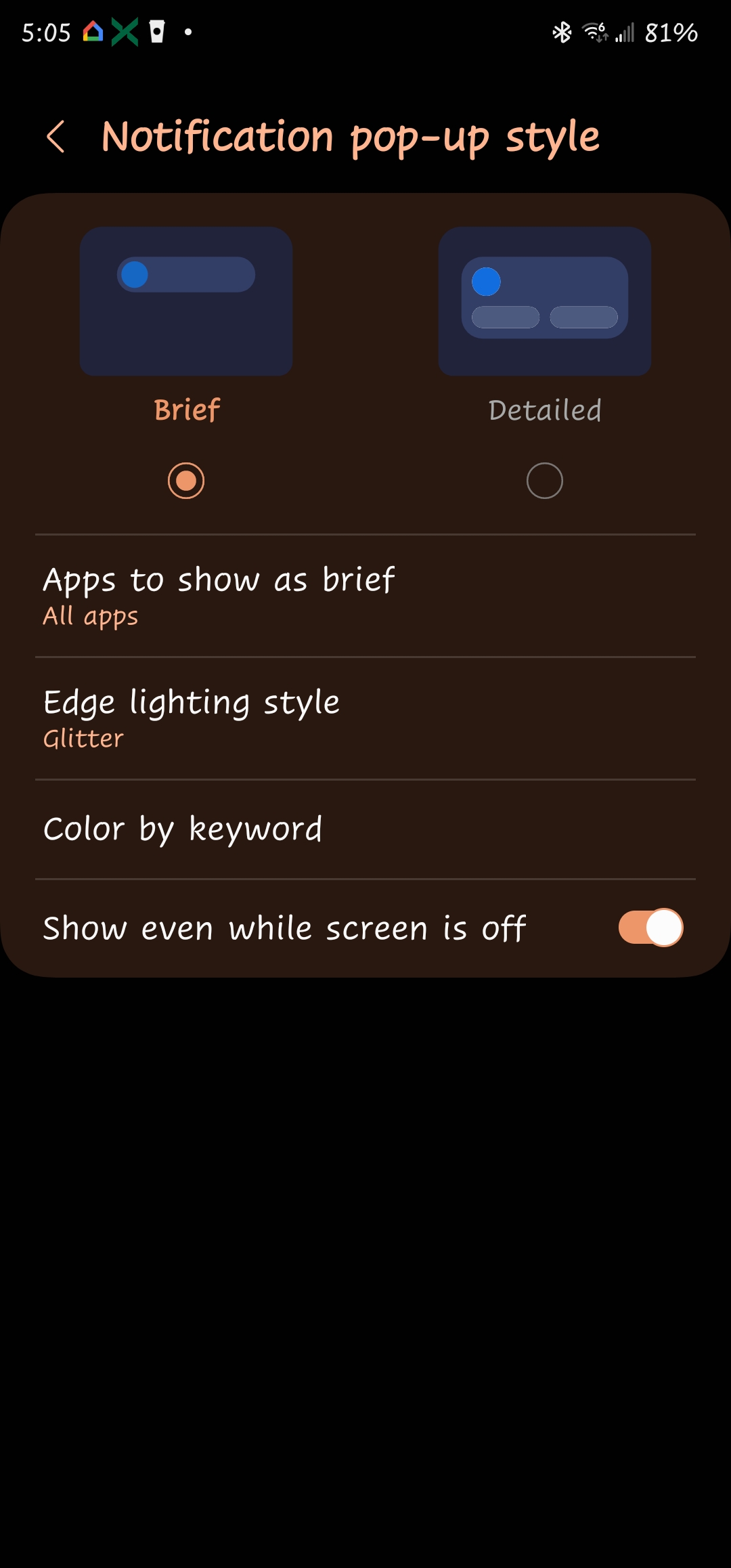The height and width of the screenshot is (1568, 731).
Task: Go back from Notification pop-up style
Action: 56,137
